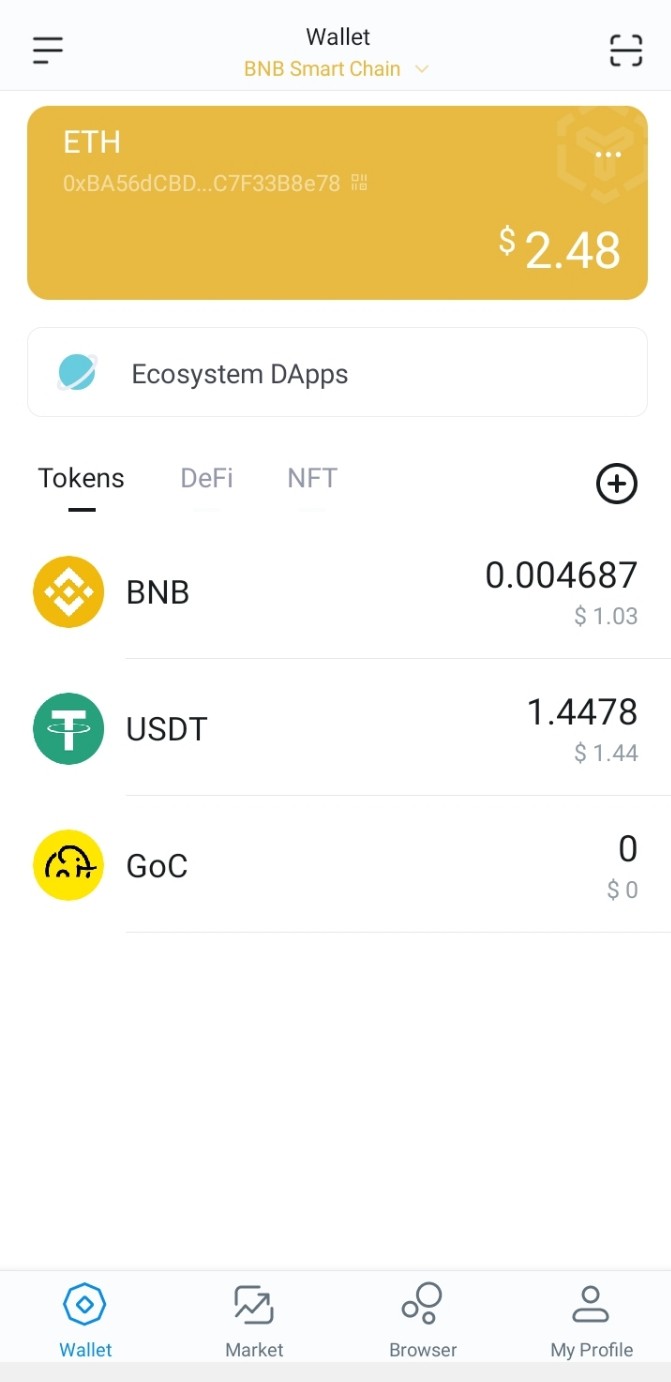Select the Tokens tab
This screenshot has height=1382, width=671.
81,479
